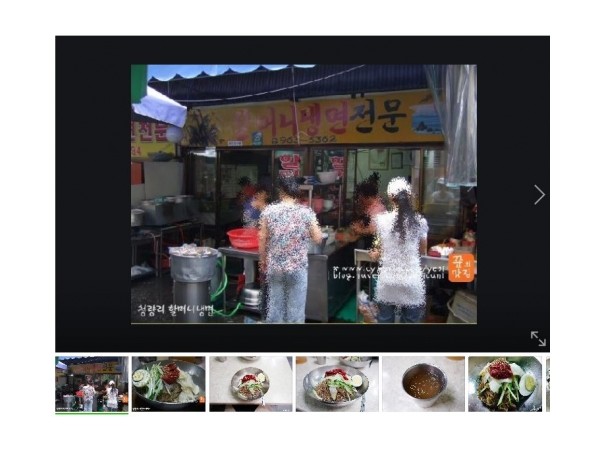
Task: Open the small bowl on table thumbnail
Action: (x=250, y=384)
